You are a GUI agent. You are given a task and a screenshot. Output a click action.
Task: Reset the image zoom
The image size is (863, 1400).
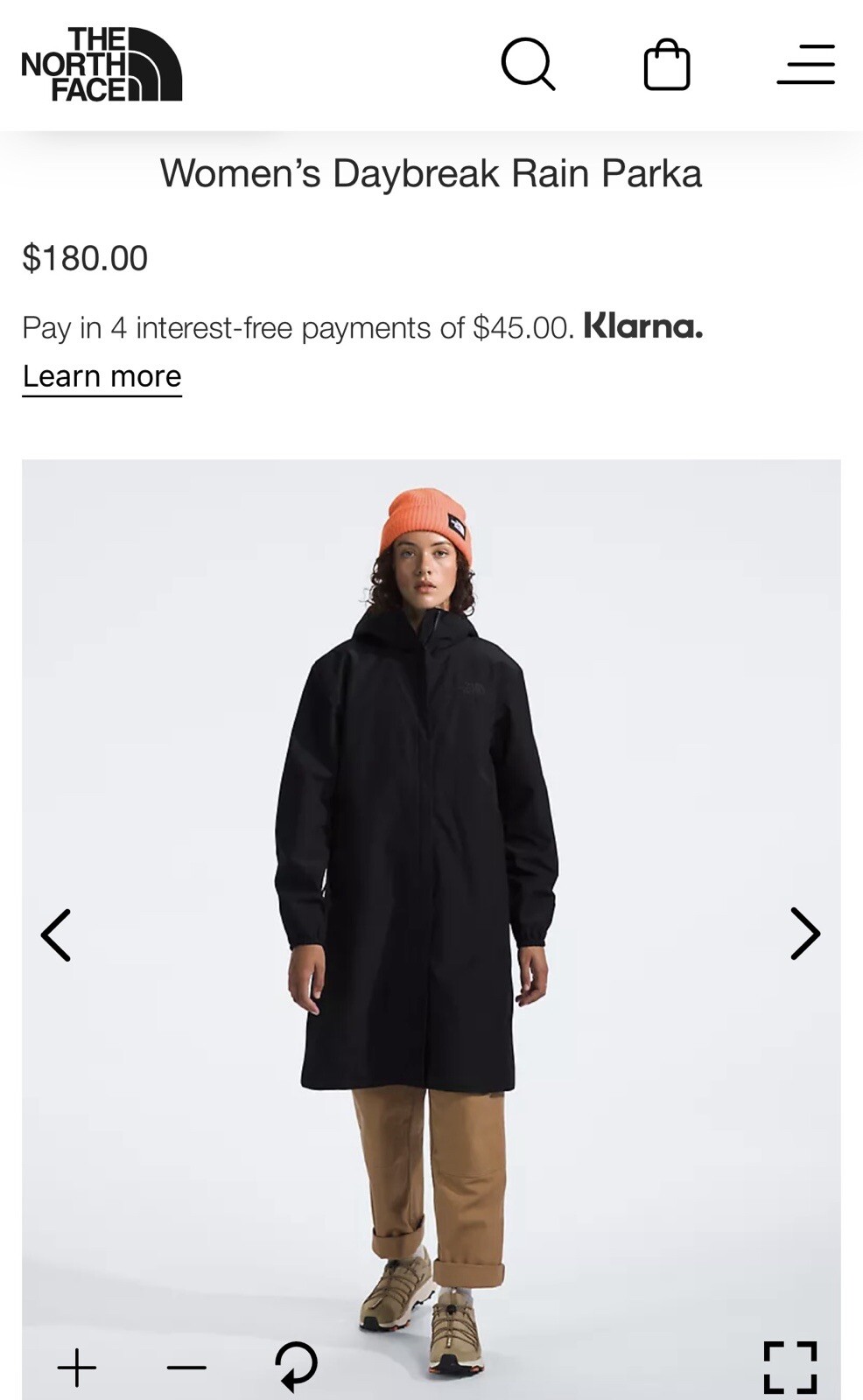[x=296, y=1367]
